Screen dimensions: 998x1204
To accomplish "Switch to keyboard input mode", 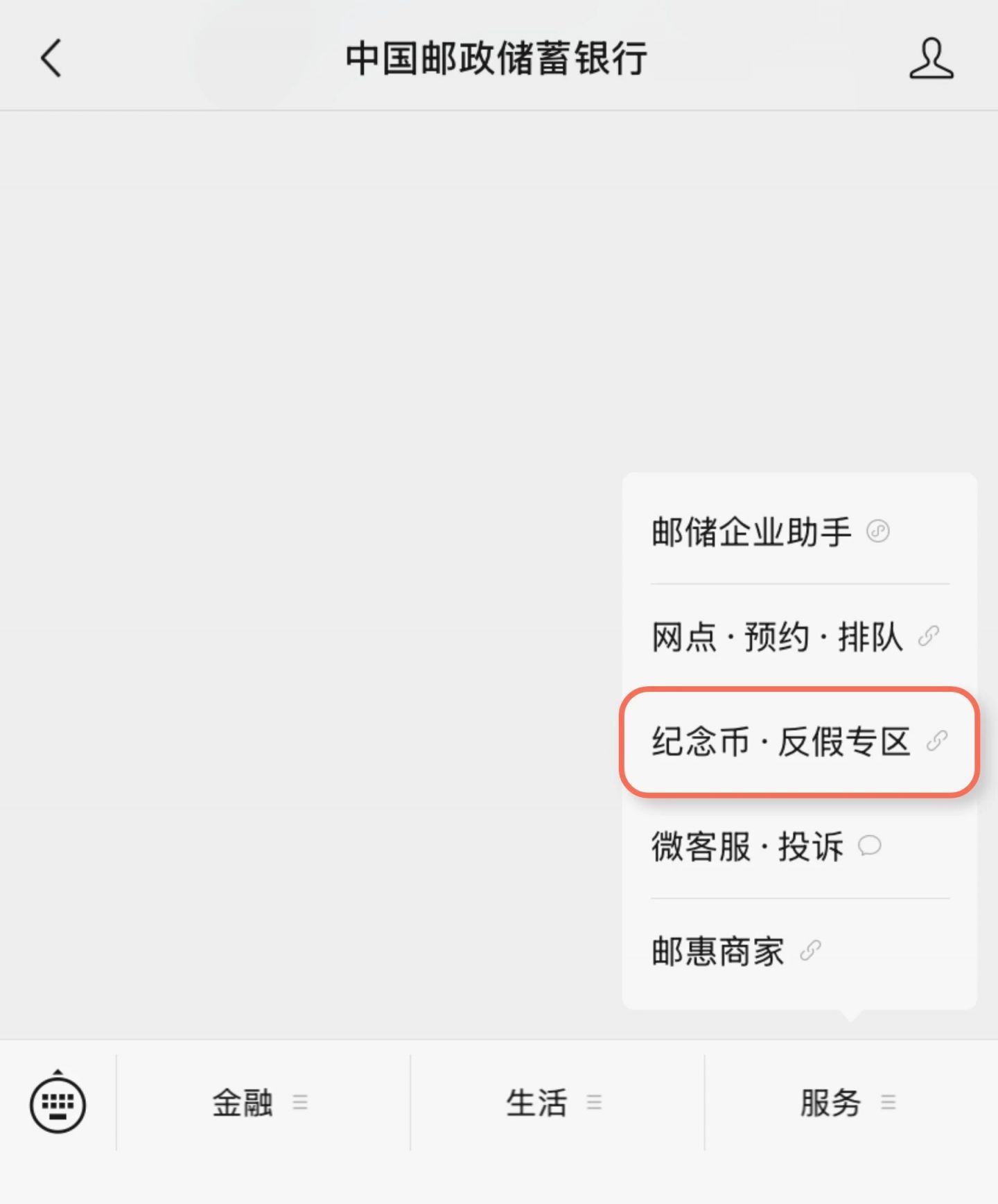I will (58, 1103).
